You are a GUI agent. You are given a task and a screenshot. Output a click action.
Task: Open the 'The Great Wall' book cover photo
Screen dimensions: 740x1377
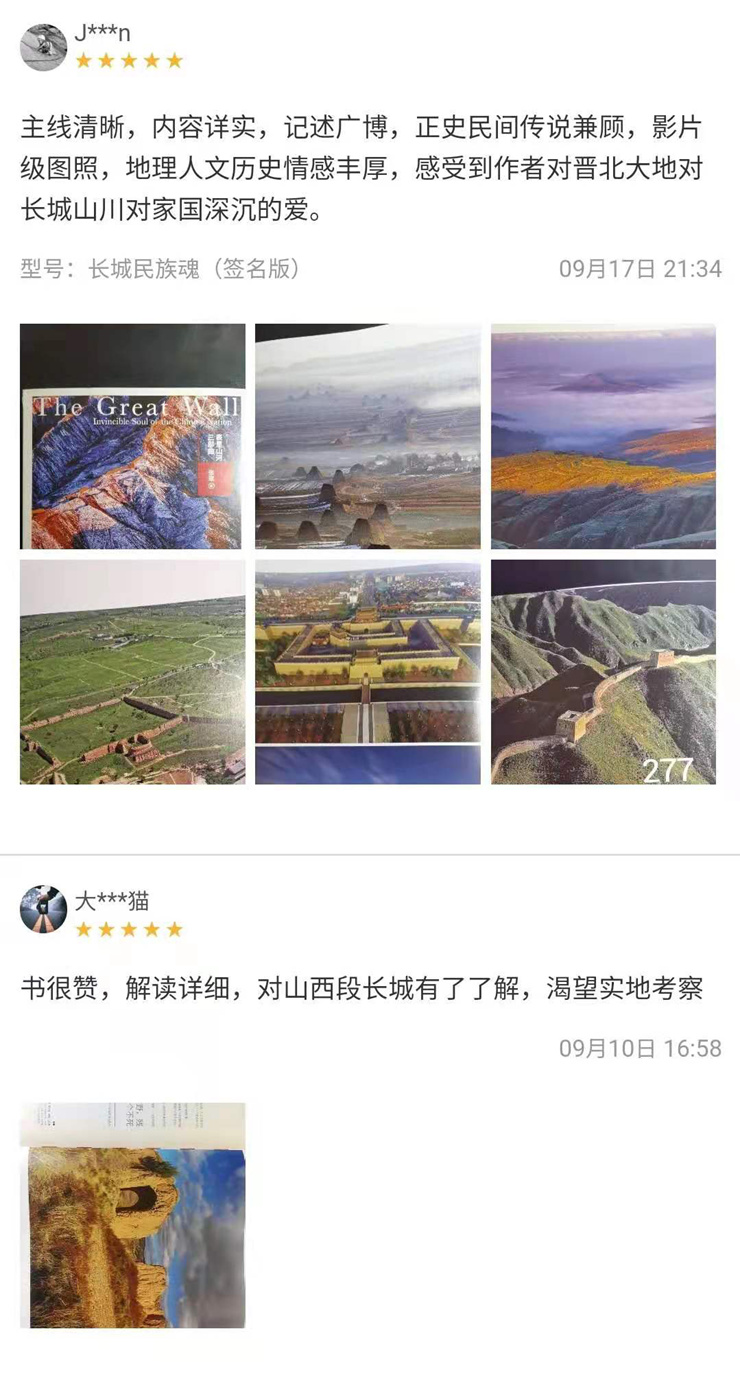(x=132, y=436)
